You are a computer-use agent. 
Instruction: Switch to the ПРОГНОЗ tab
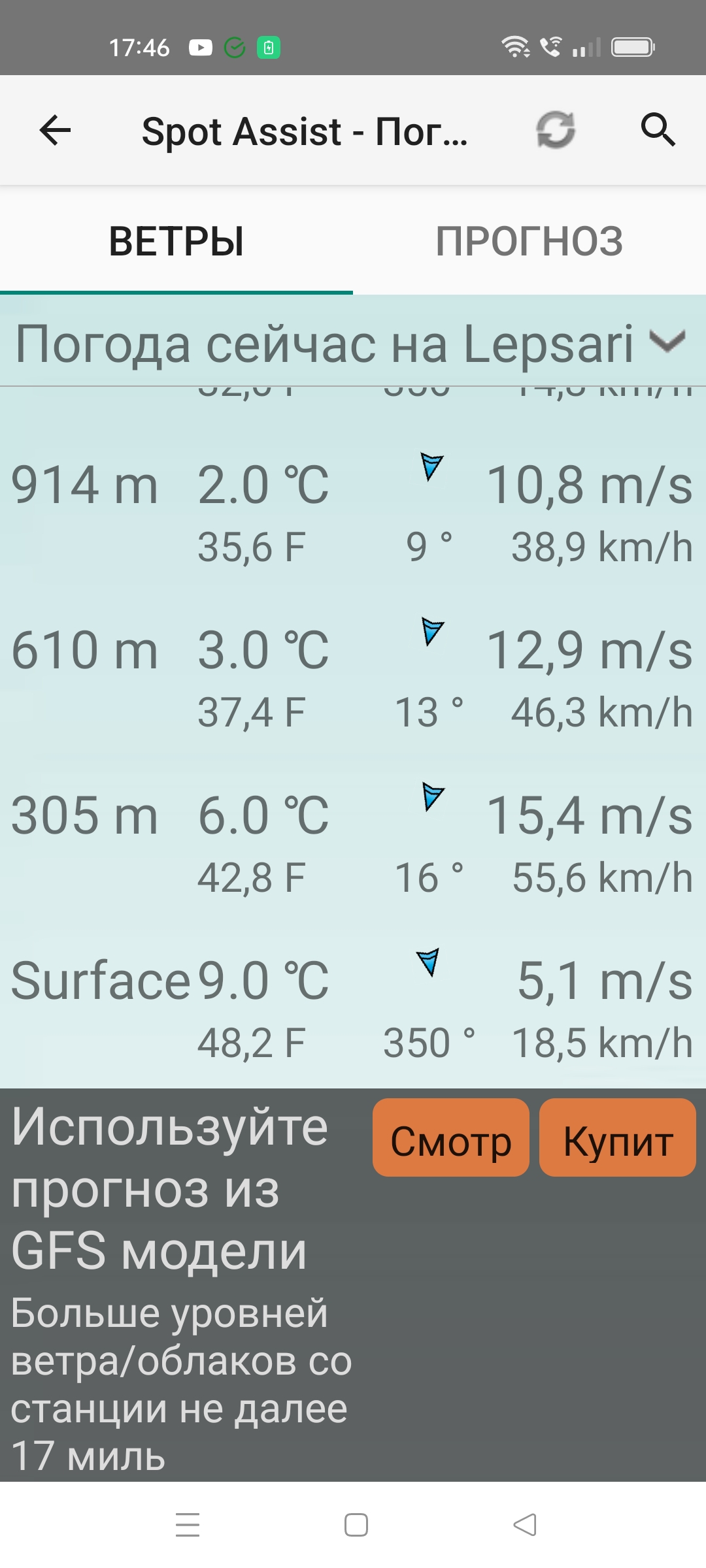529,241
